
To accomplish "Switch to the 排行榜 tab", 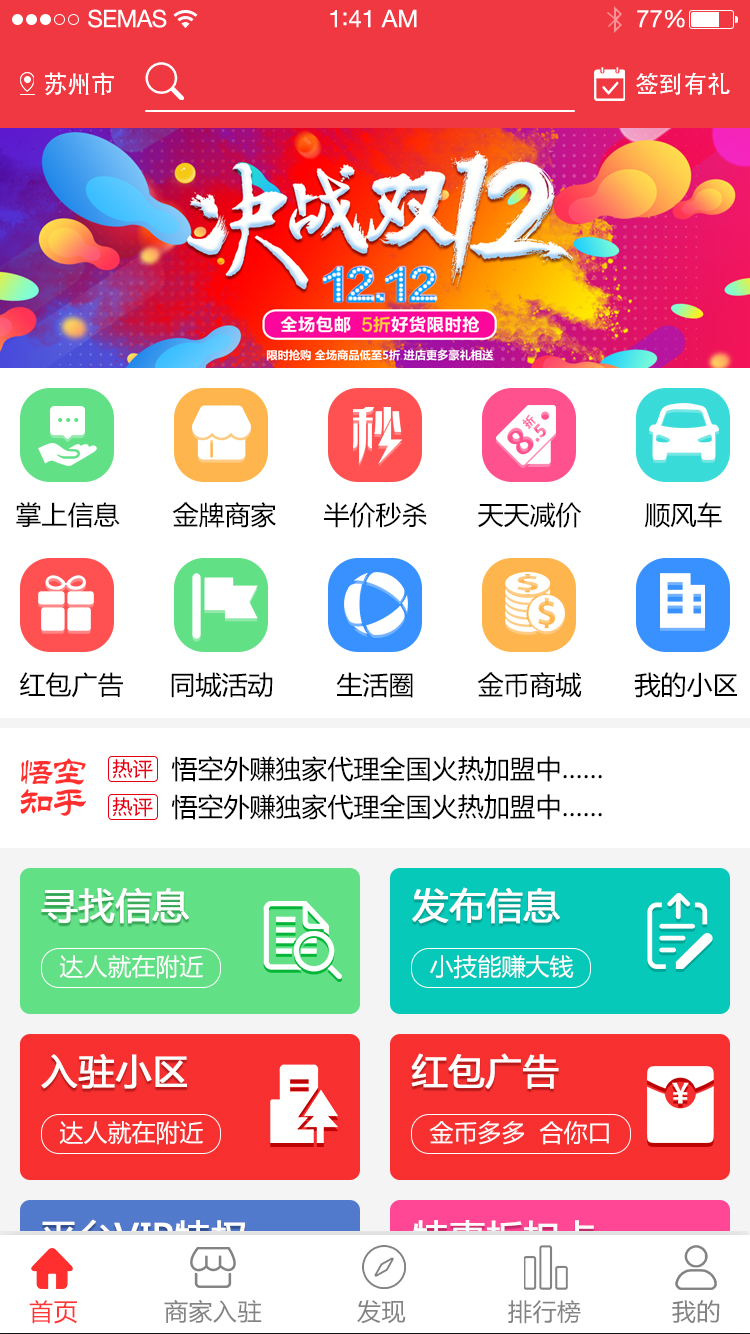I will tap(544, 1285).
